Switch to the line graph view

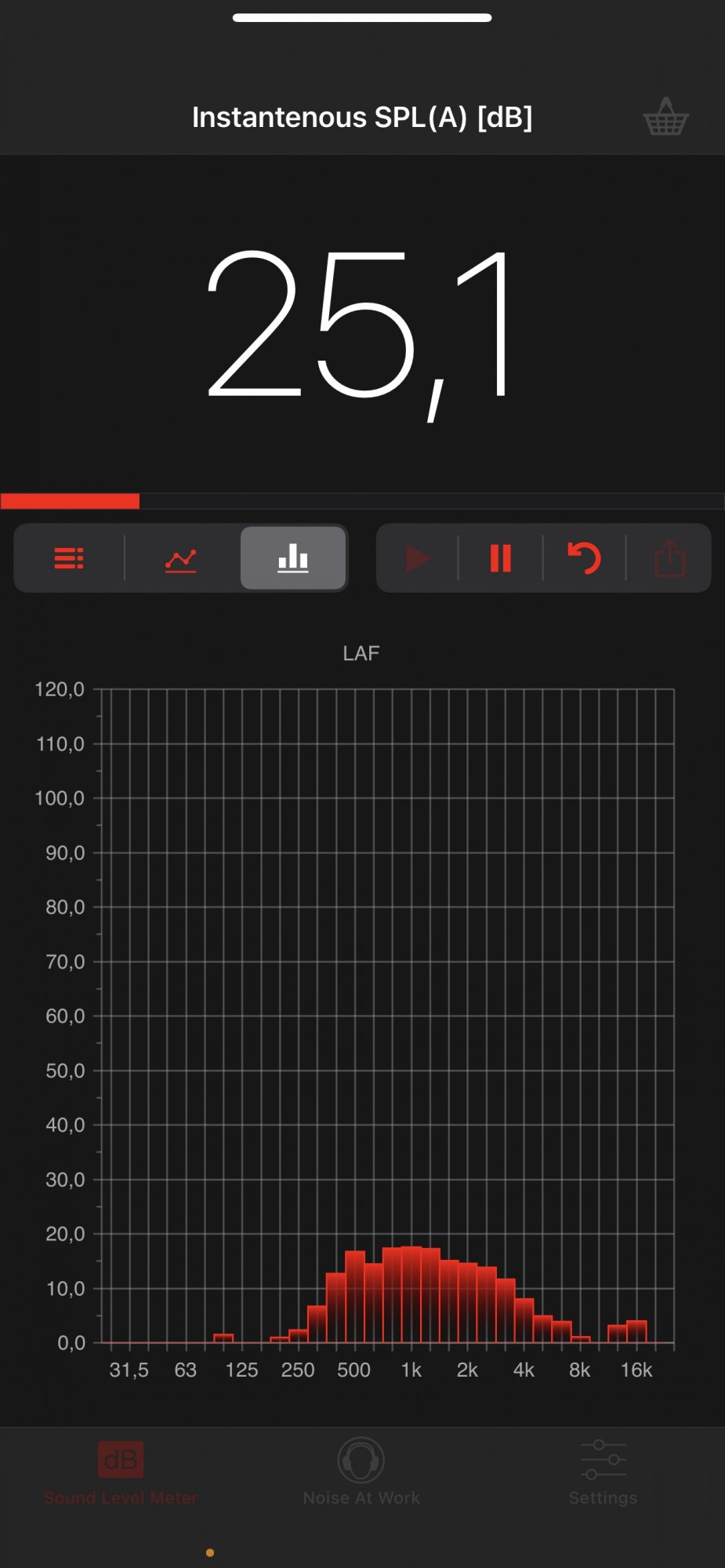coord(180,558)
